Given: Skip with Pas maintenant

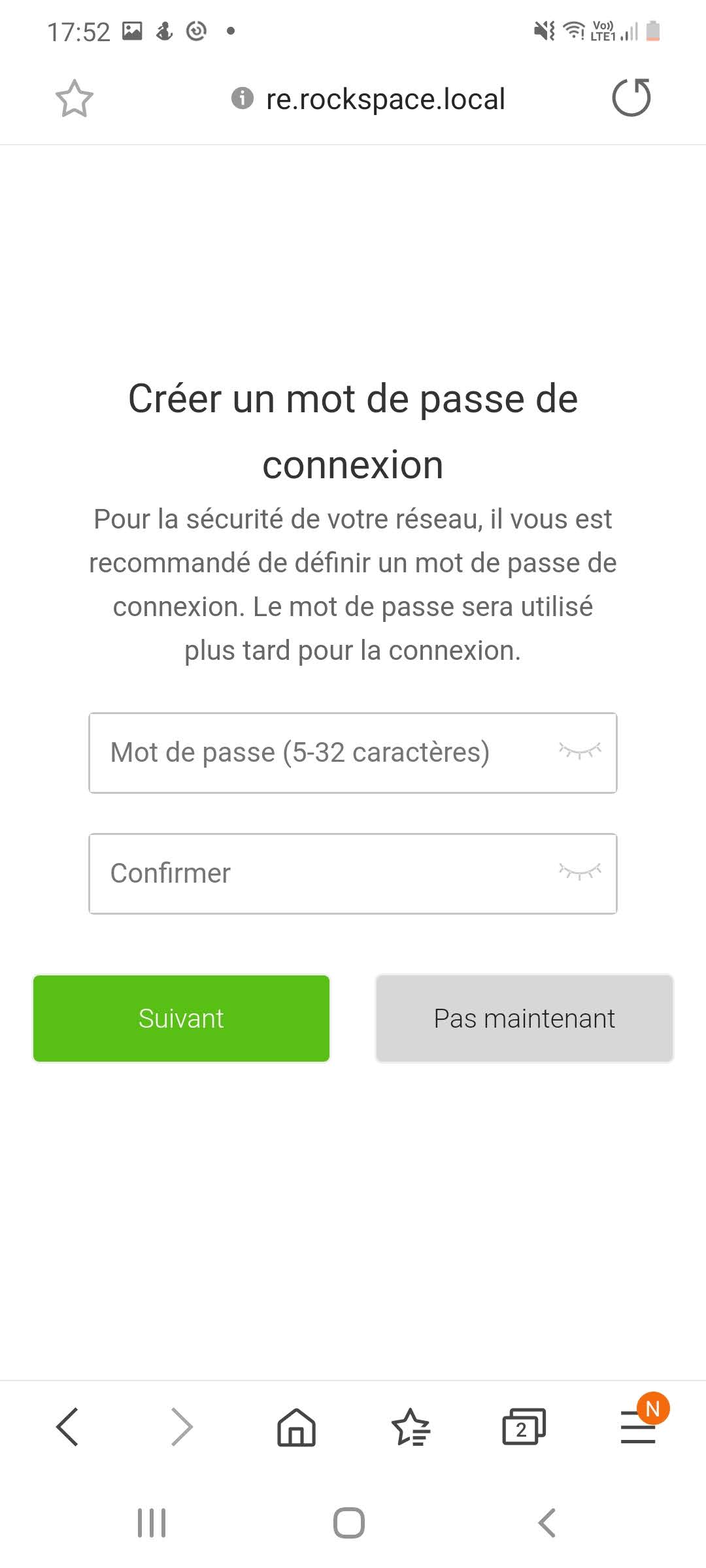Looking at the screenshot, I should [x=524, y=1019].
